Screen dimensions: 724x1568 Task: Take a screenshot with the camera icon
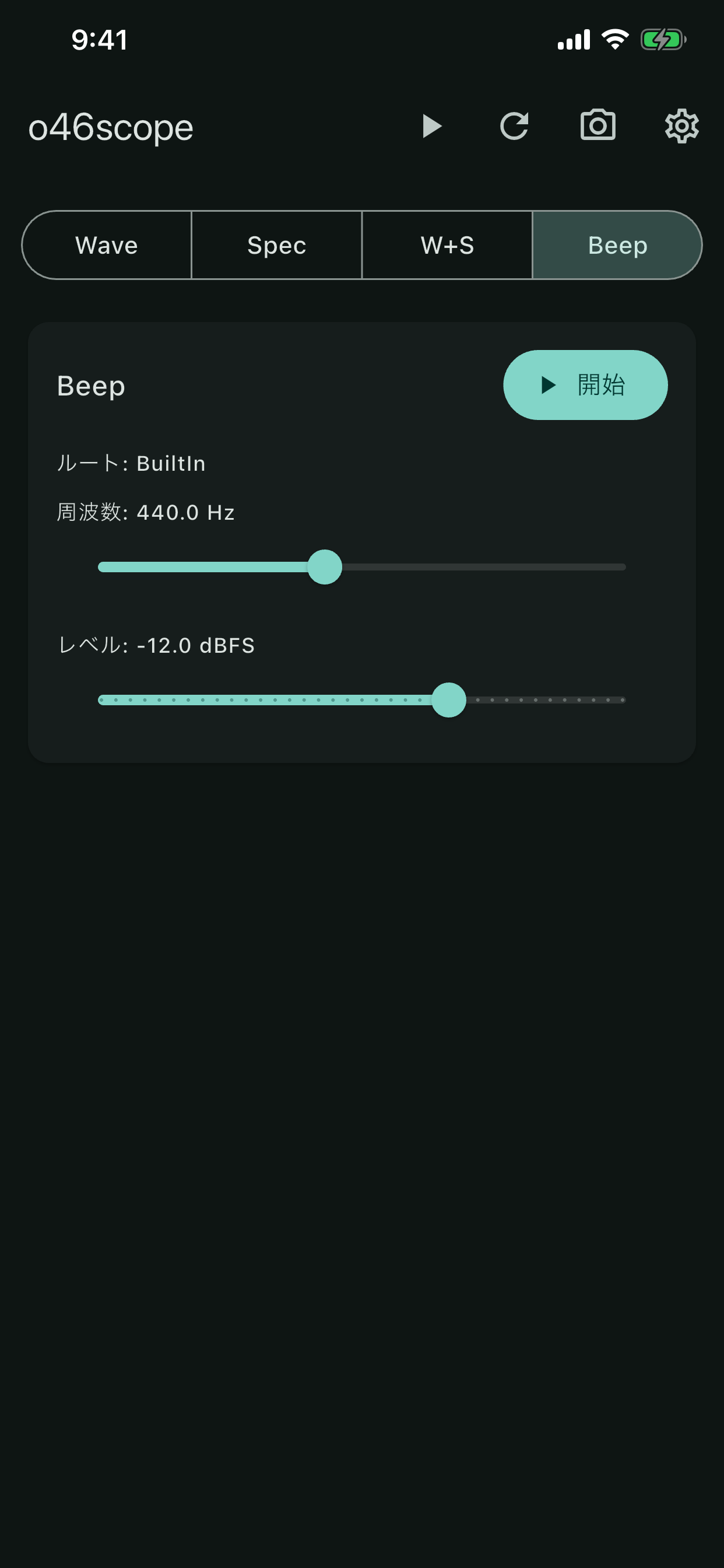(598, 126)
